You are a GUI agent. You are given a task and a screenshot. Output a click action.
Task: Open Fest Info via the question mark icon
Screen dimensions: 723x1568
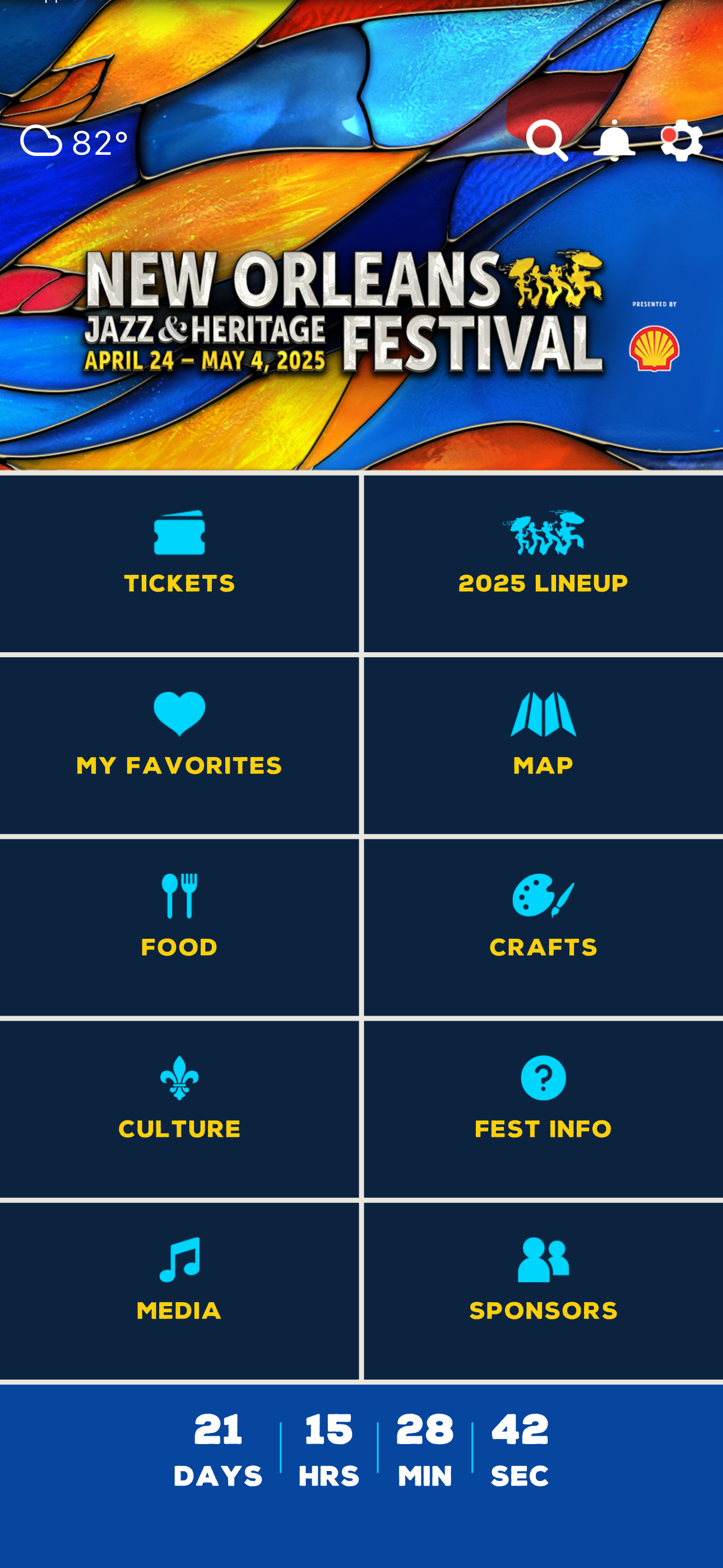pos(543,1077)
